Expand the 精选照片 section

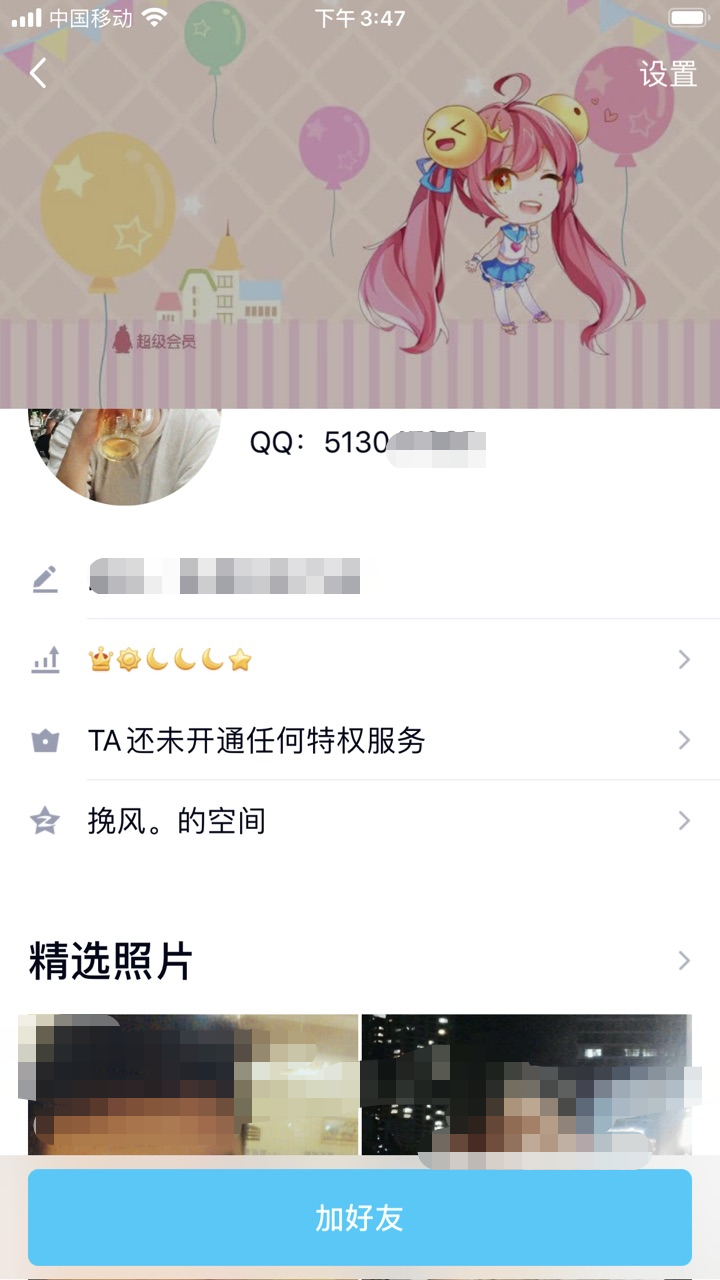click(683, 961)
